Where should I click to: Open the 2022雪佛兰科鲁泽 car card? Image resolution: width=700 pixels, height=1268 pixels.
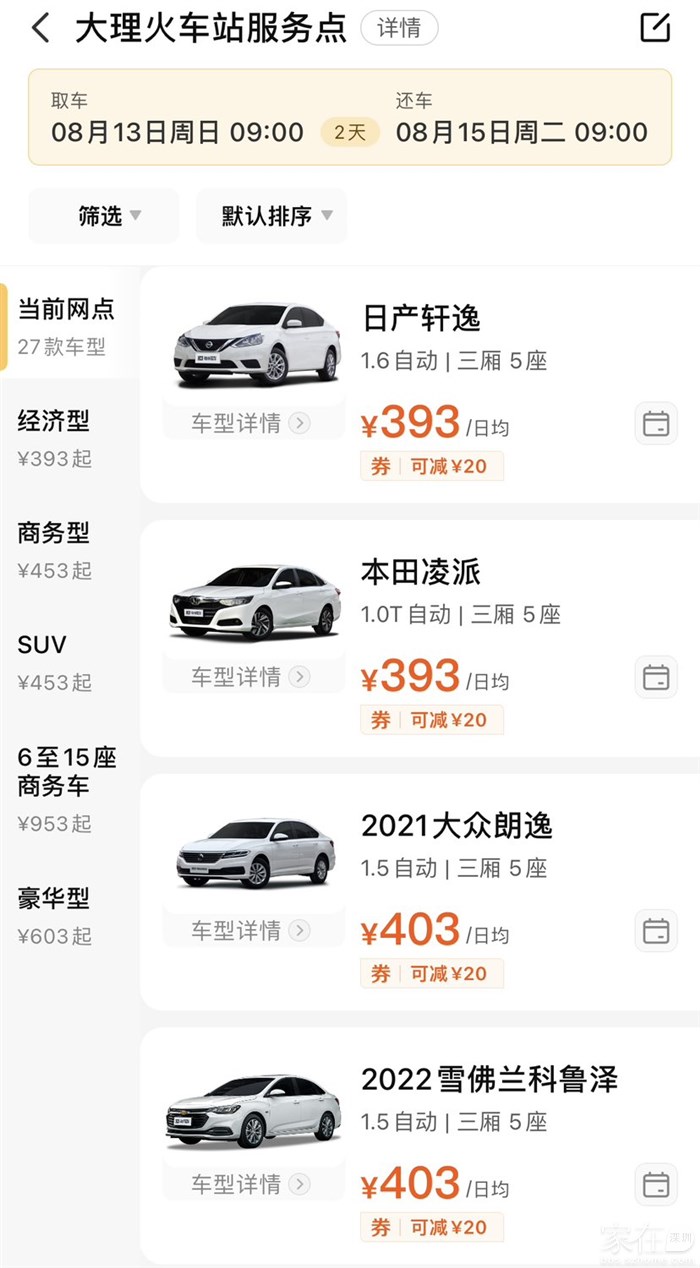point(490,1080)
